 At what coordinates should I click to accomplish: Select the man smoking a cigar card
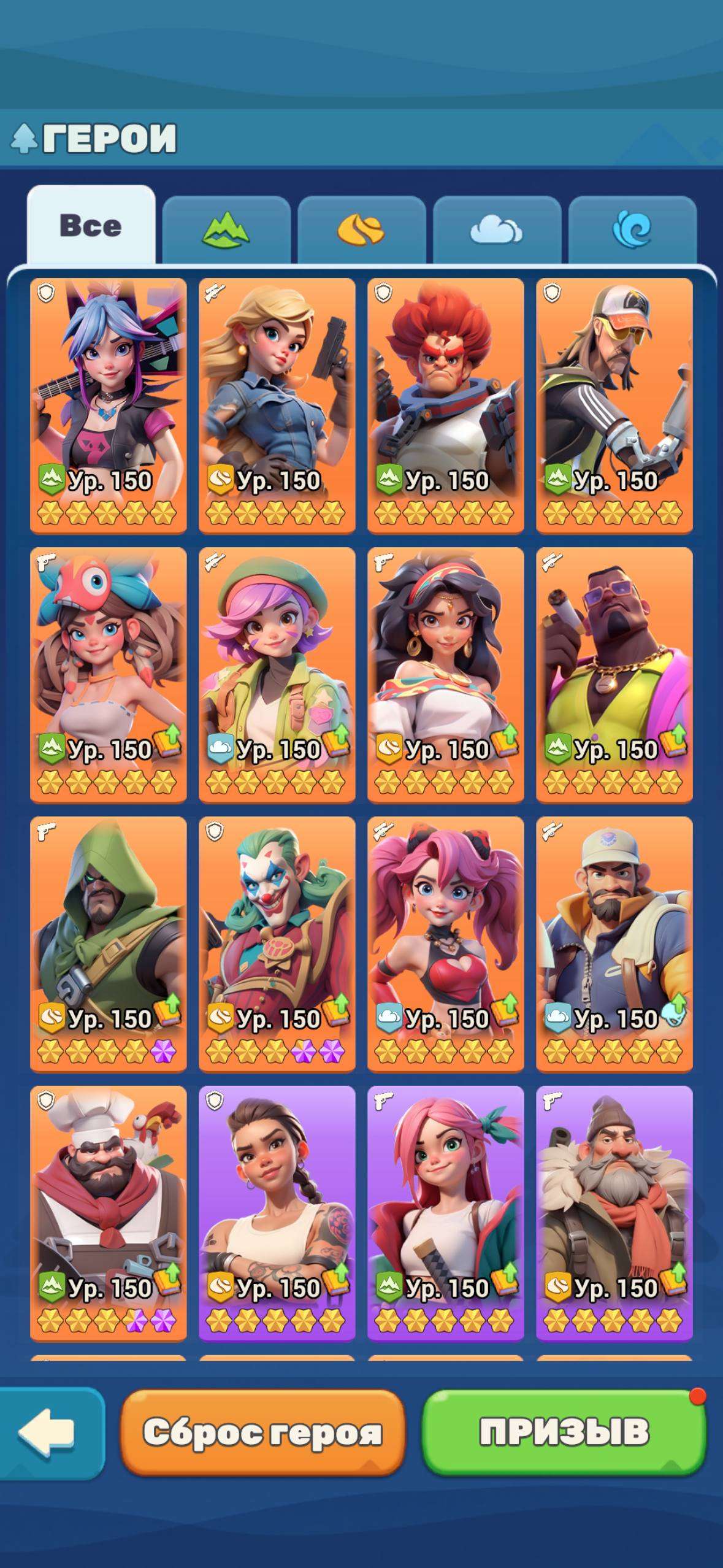coord(614,674)
